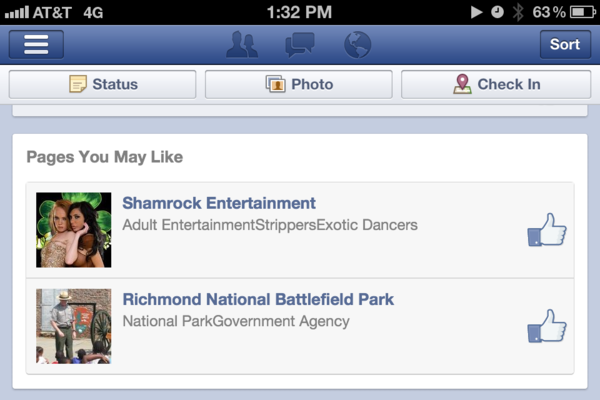Open Richmond National Battlefield Park page

point(257,299)
